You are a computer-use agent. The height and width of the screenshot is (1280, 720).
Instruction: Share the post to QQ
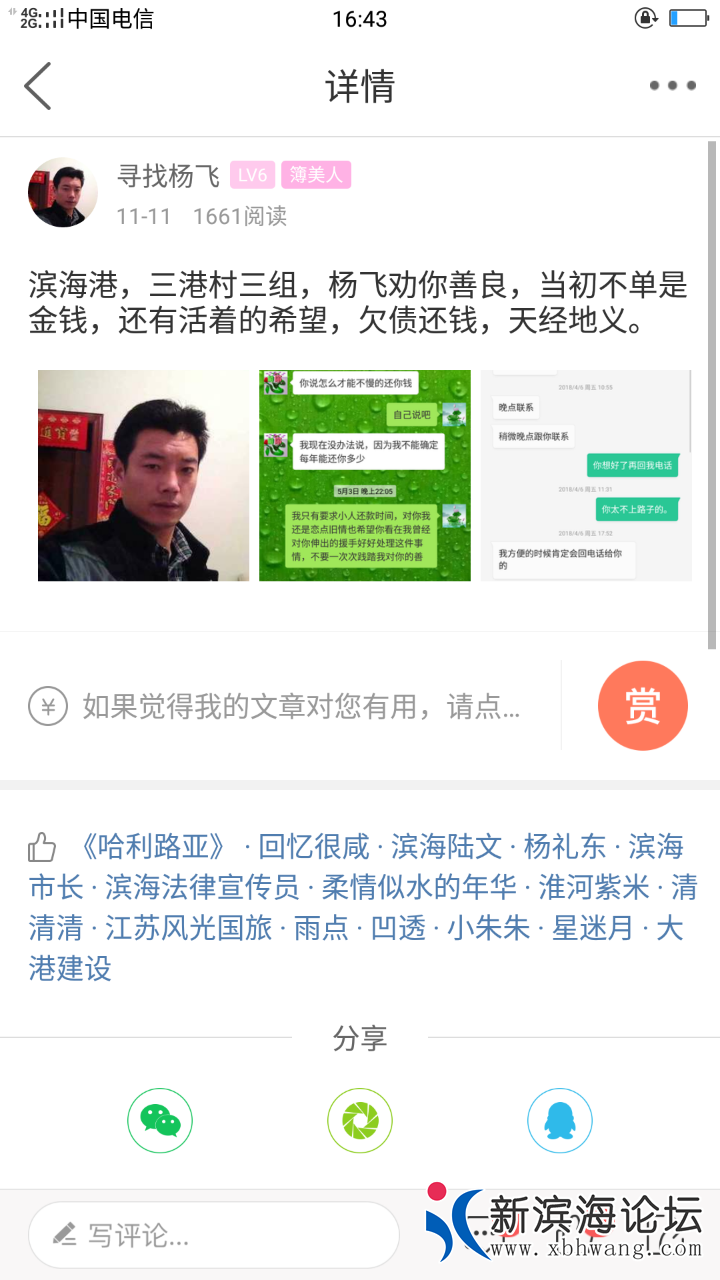tap(560, 1121)
